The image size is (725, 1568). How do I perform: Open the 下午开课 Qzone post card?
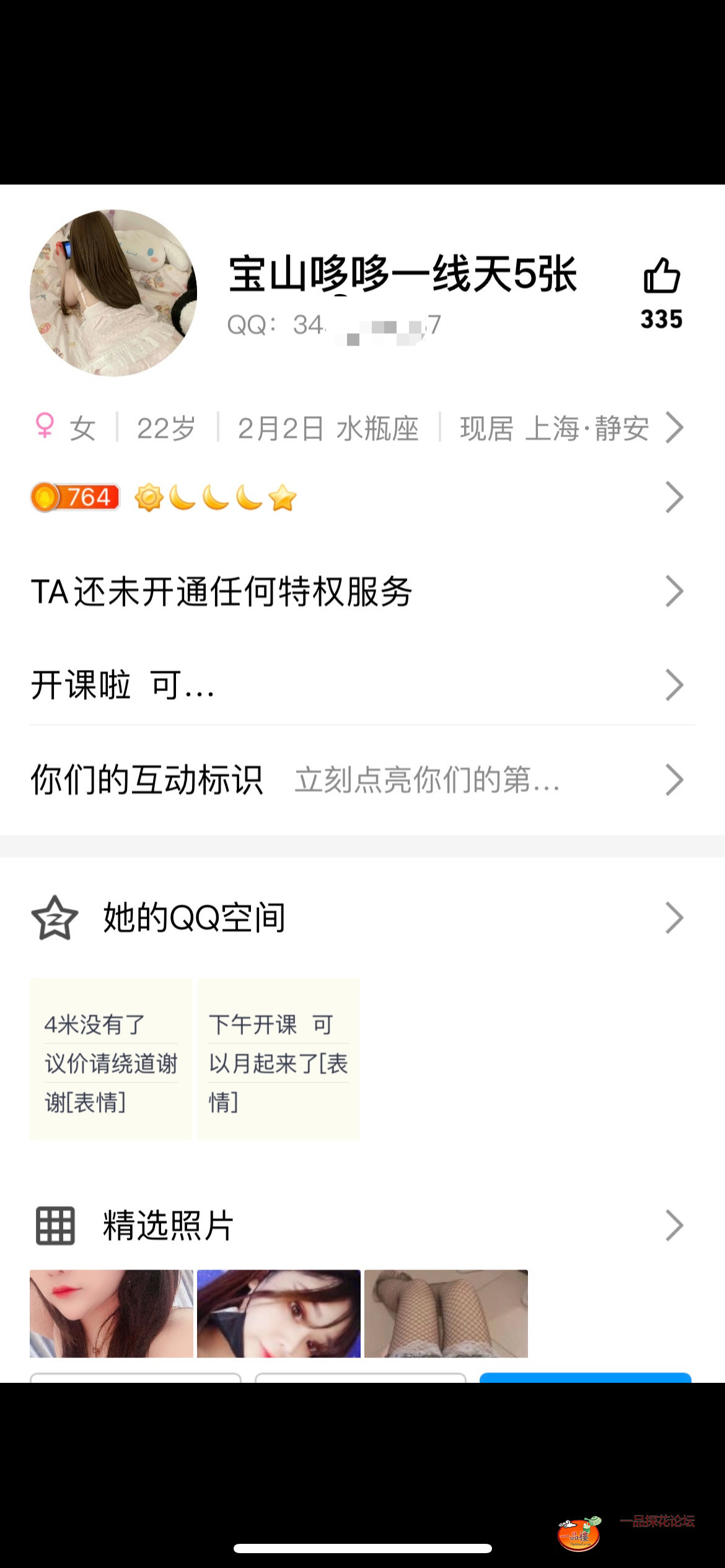pos(279,1060)
